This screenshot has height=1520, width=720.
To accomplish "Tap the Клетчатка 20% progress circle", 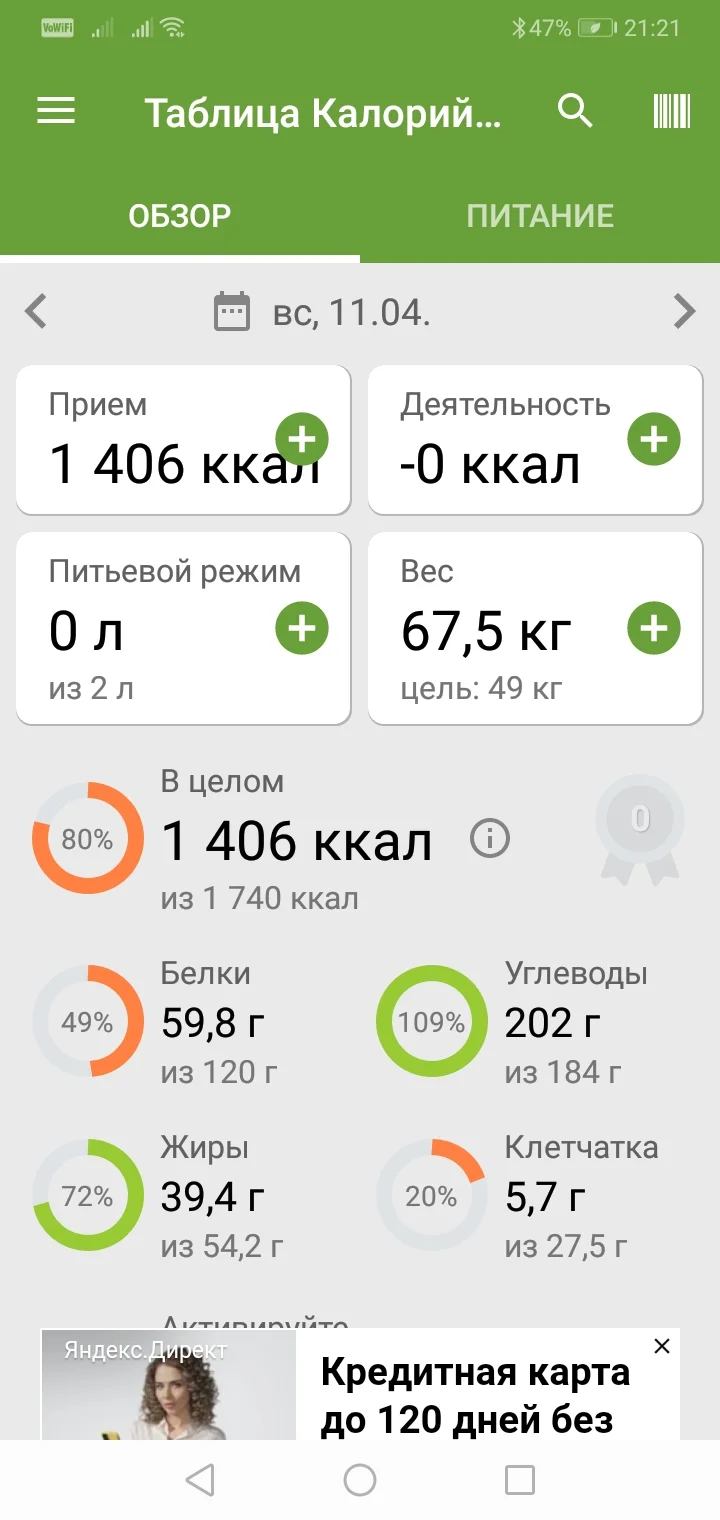I will coord(431,1195).
